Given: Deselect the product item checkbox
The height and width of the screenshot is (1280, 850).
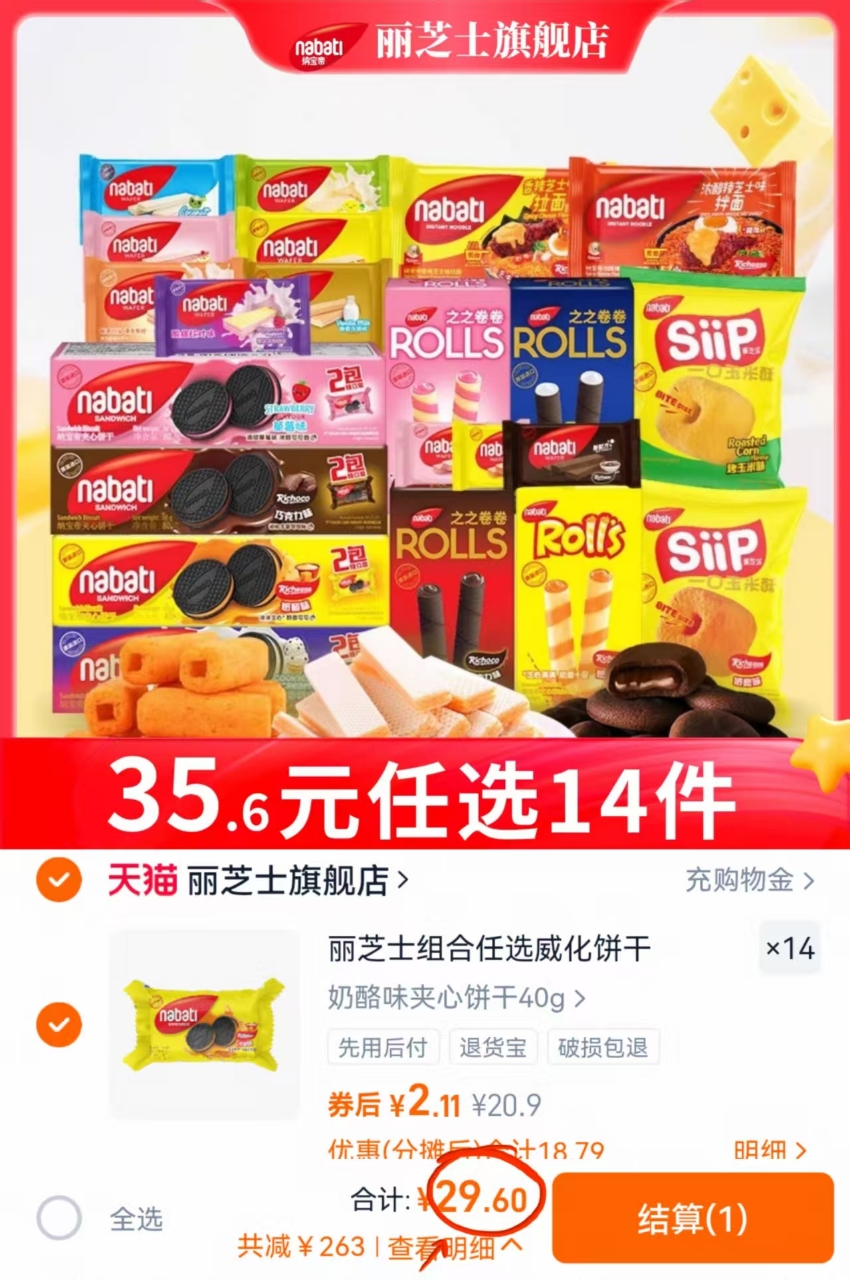Looking at the screenshot, I should tap(57, 1025).
